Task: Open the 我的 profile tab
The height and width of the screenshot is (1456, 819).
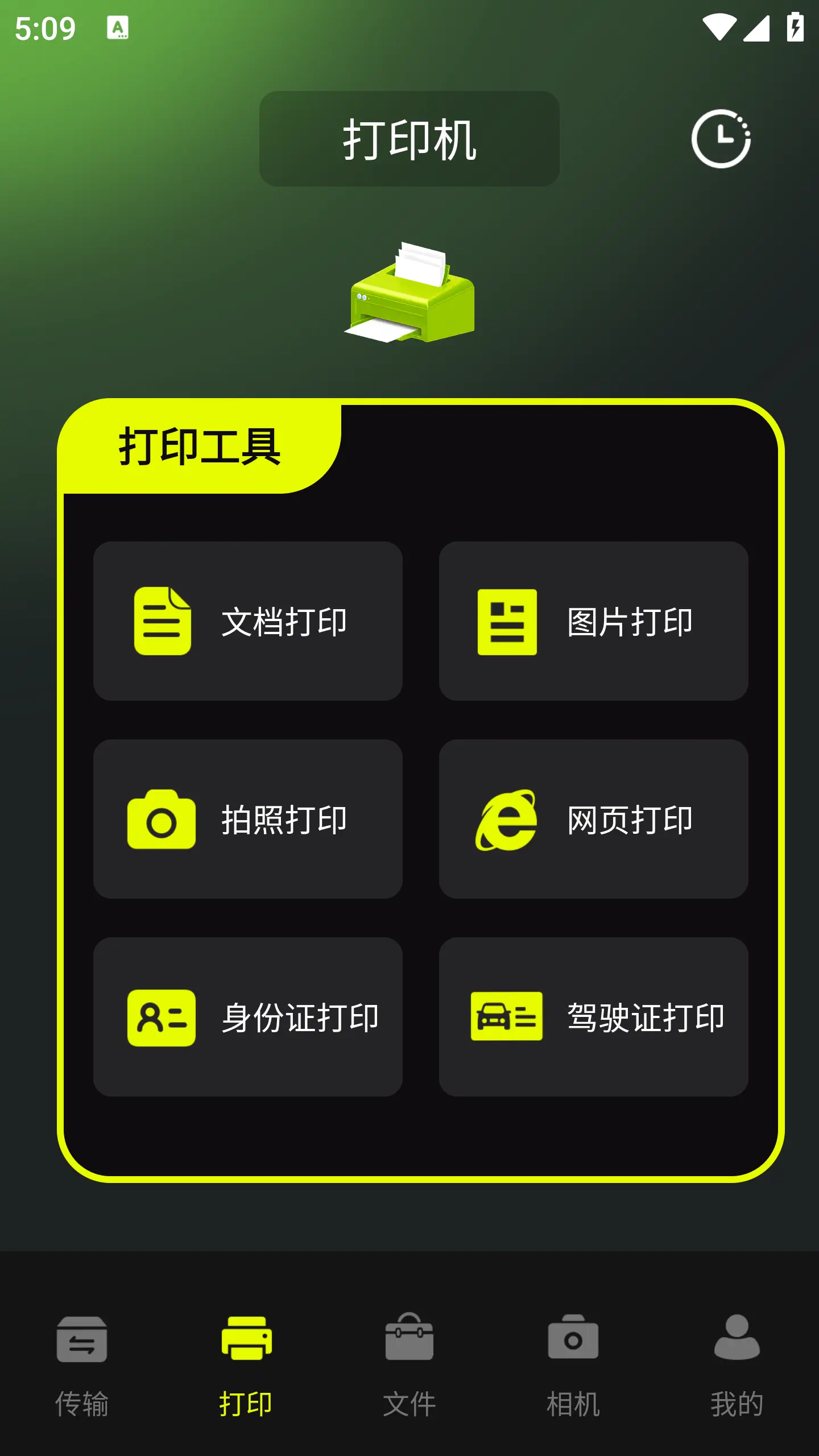Action: [x=737, y=1365]
